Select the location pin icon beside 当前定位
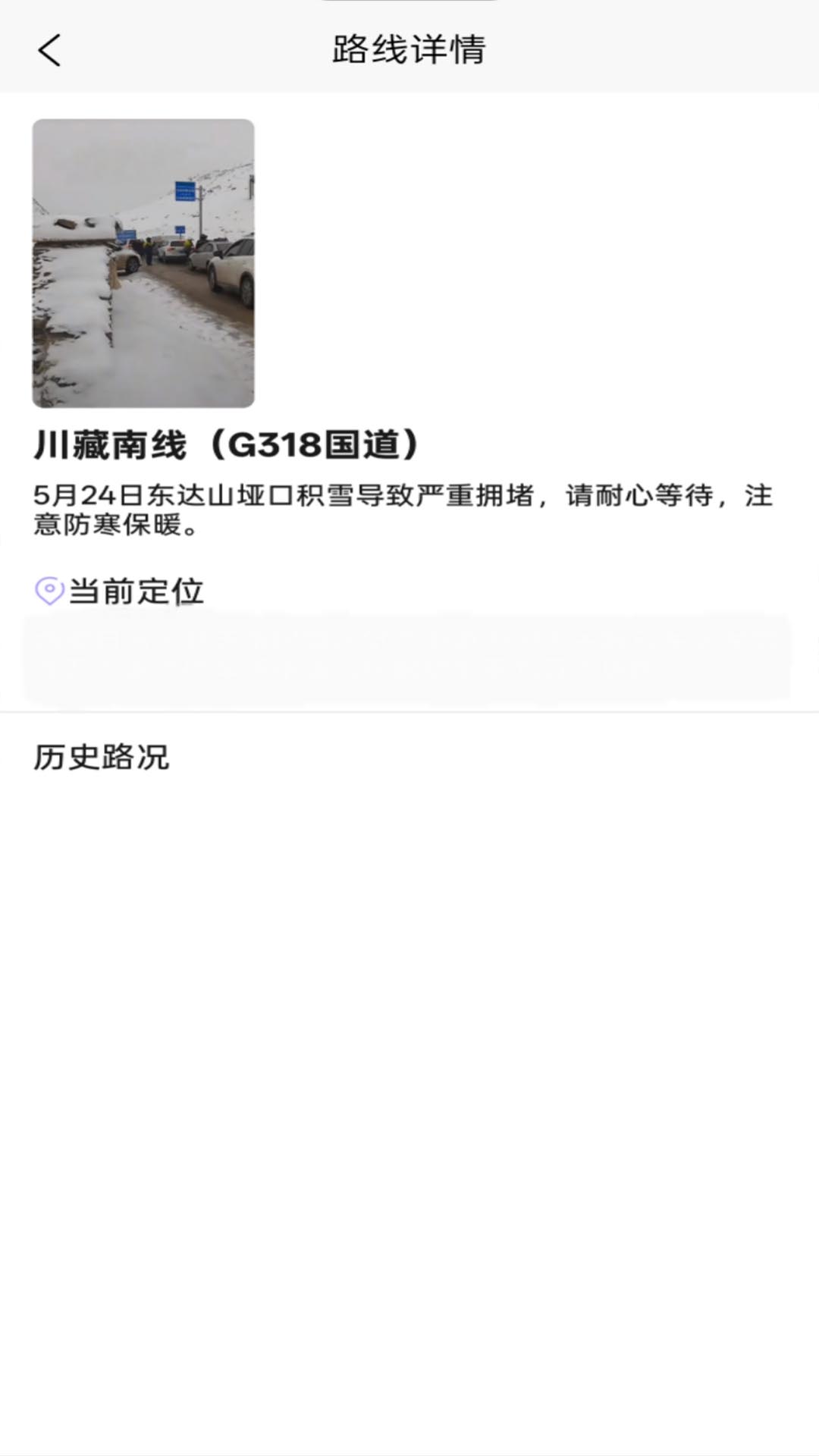This screenshot has height=1456, width=819. click(48, 590)
